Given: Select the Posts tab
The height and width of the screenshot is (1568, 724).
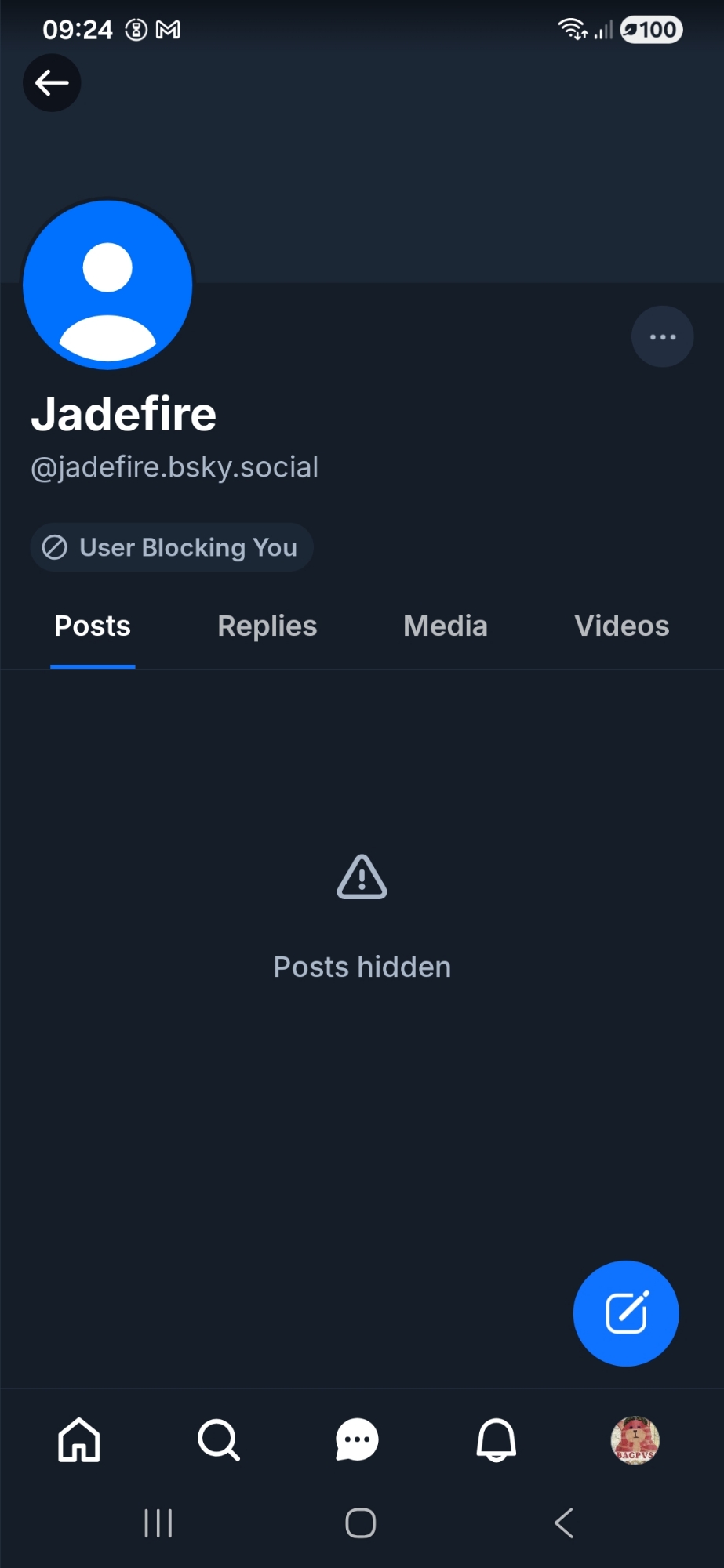Looking at the screenshot, I should pyautogui.click(x=93, y=626).
